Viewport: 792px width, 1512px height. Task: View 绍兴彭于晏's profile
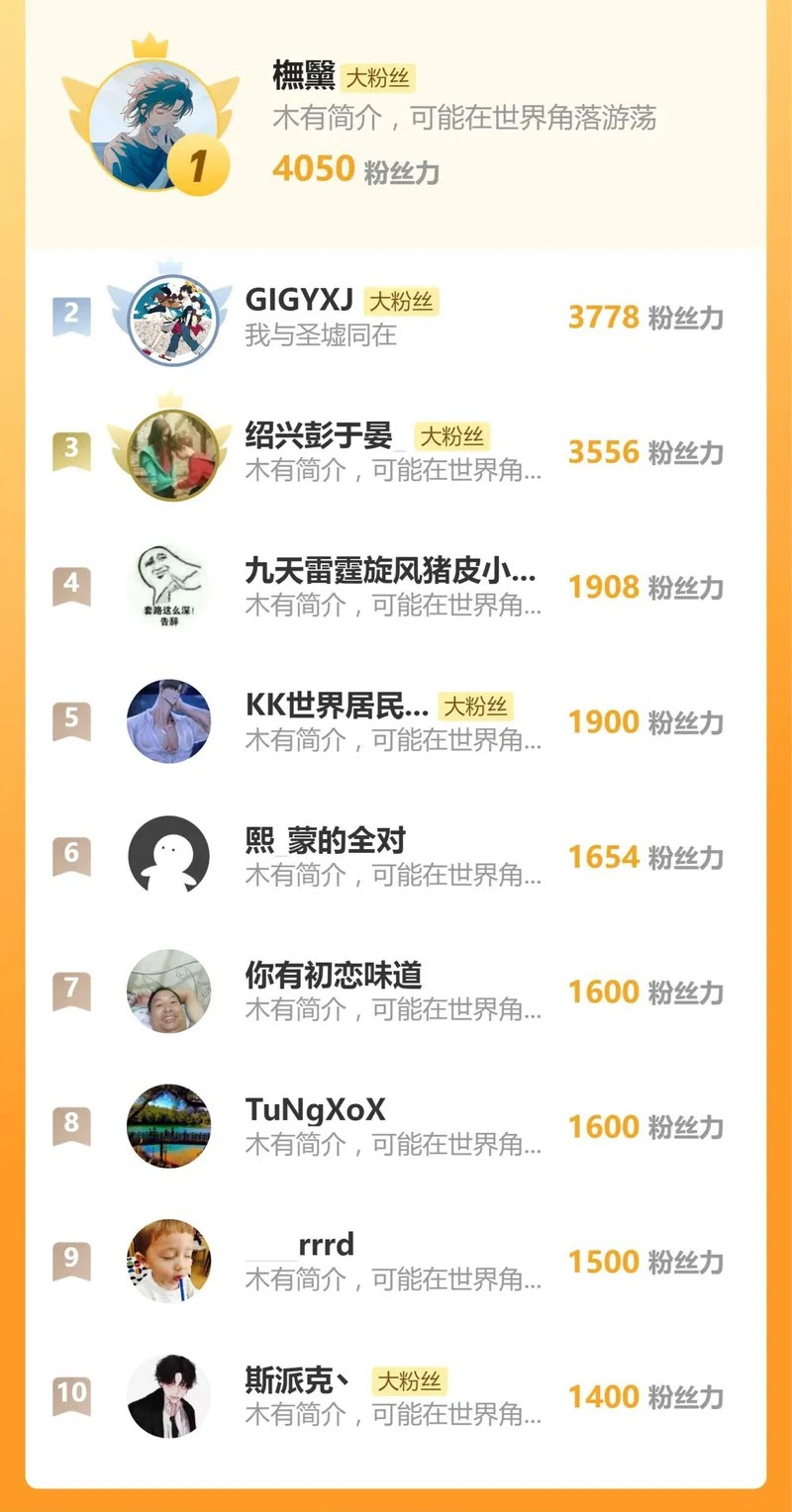(396, 452)
